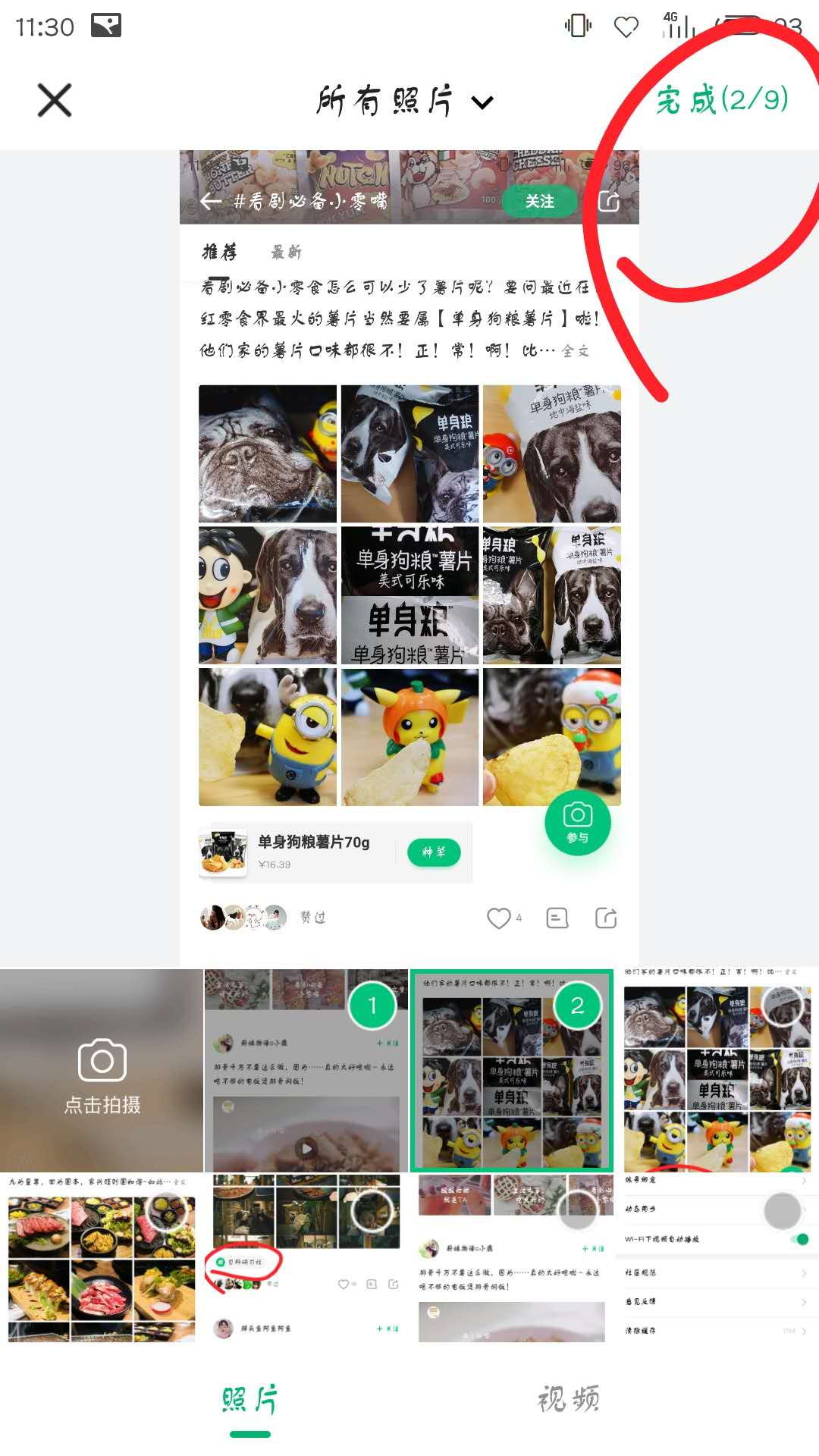Switch to the 视频 tab
819x1456 pixels.
(x=569, y=1399)
